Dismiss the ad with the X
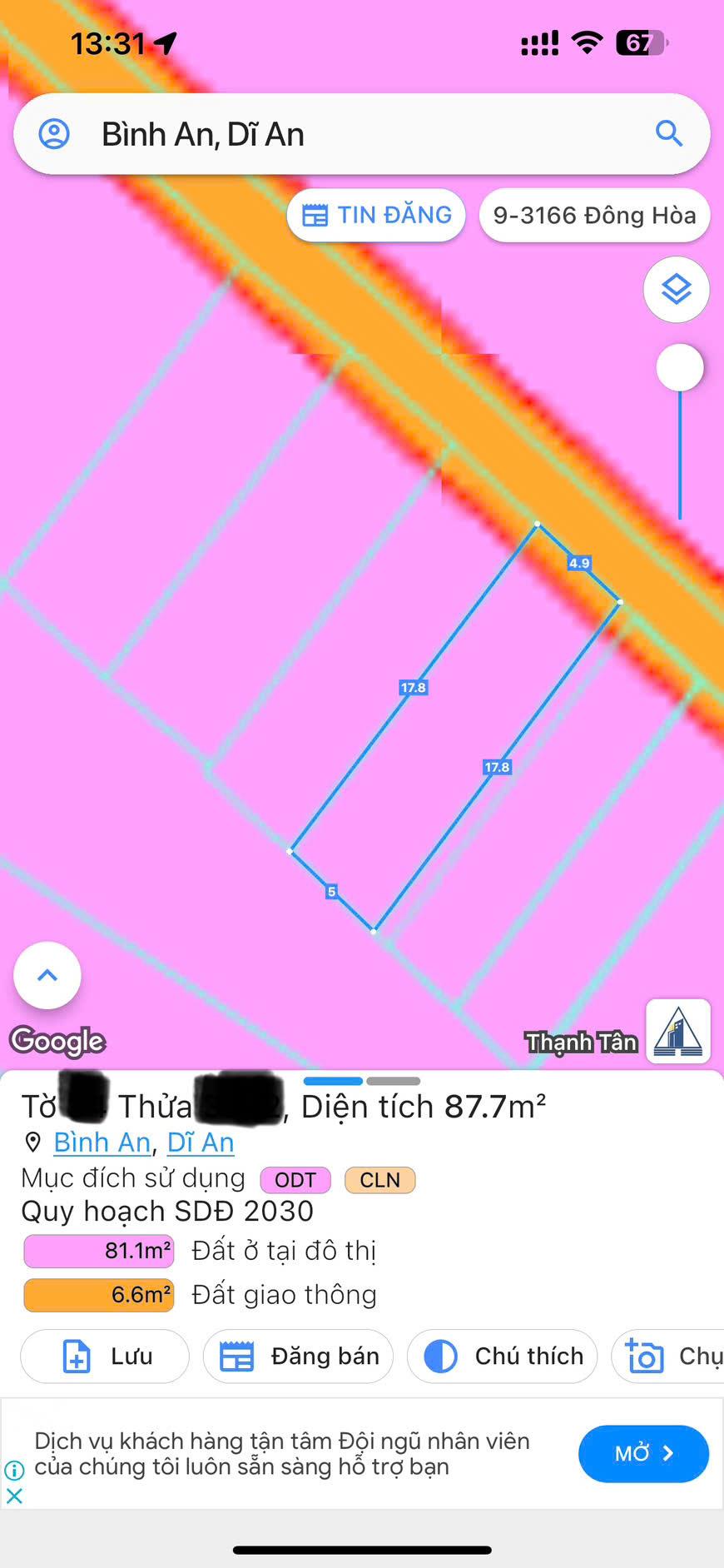Viewport: 724px width, 1568px height. pos(14,1496)
